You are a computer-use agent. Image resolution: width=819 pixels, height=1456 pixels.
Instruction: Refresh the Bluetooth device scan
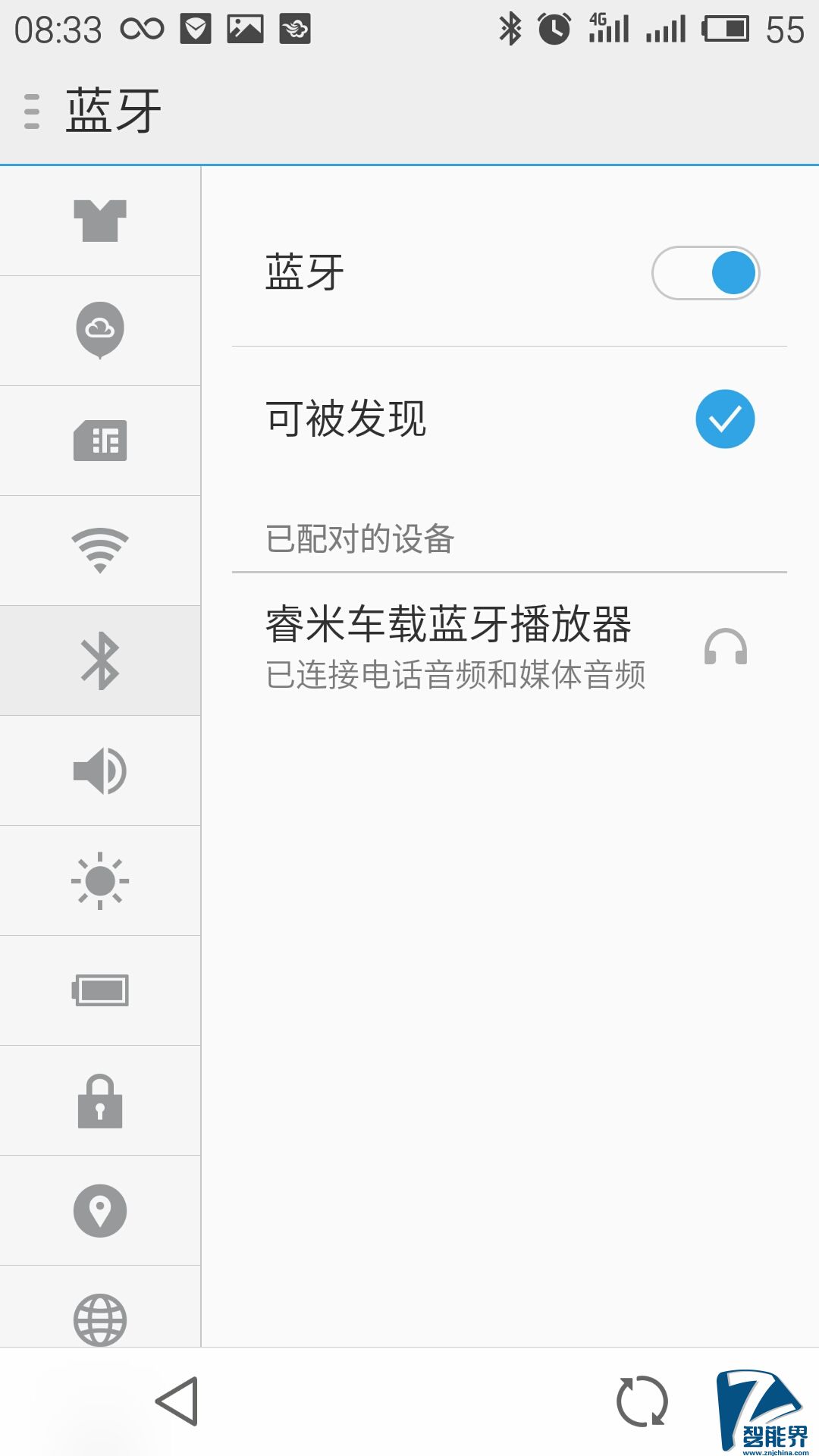(642, 1401)
